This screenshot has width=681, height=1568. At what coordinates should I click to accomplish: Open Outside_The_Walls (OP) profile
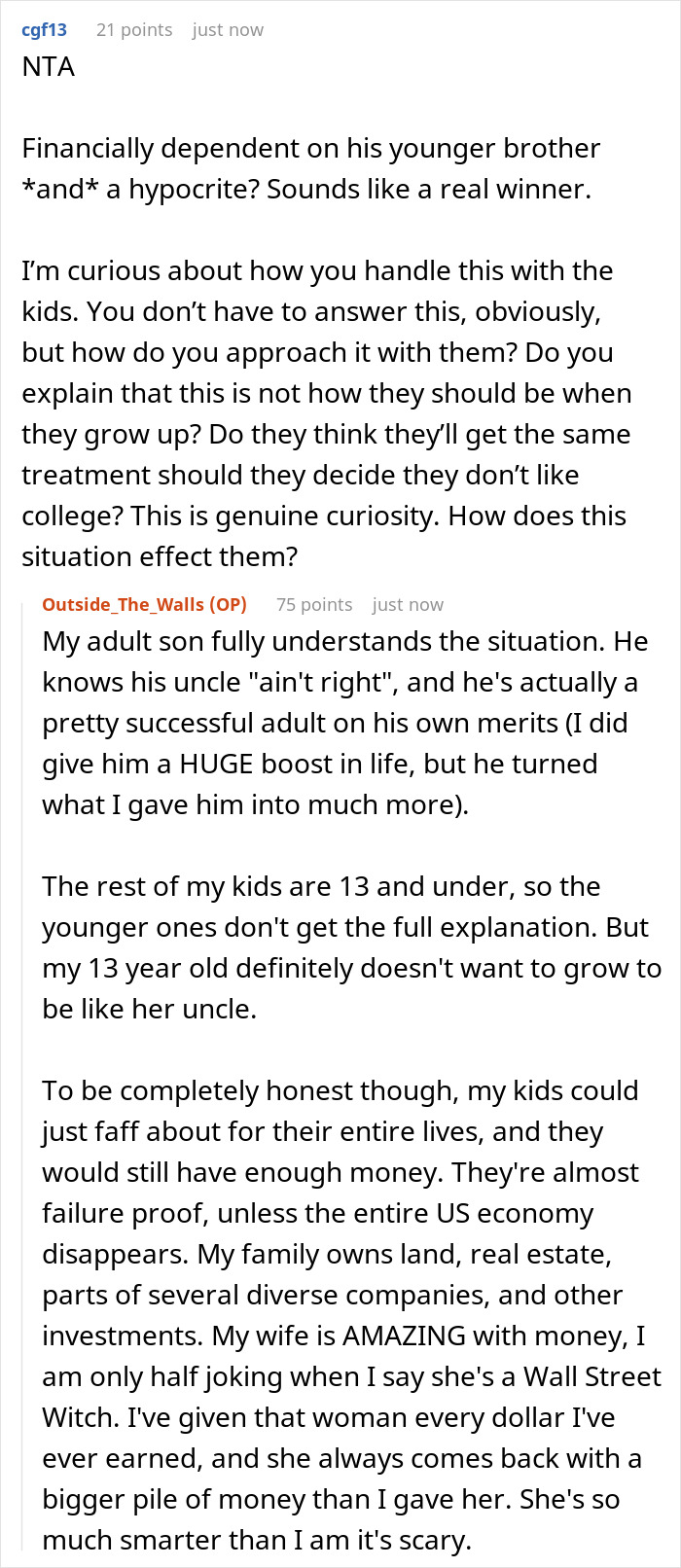(x=144, y=604)
